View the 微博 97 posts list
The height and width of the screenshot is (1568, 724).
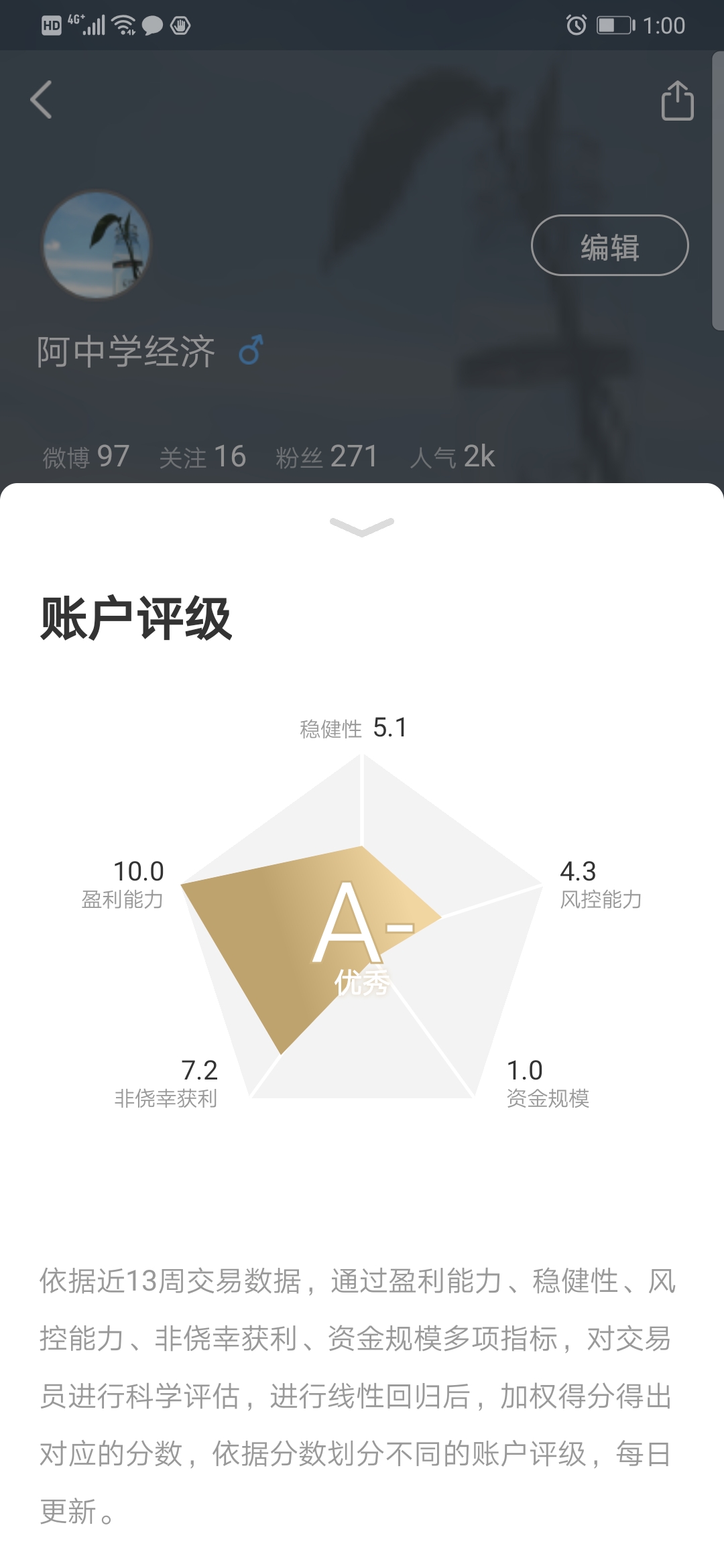pyautogui.click(x=86, y=457)
